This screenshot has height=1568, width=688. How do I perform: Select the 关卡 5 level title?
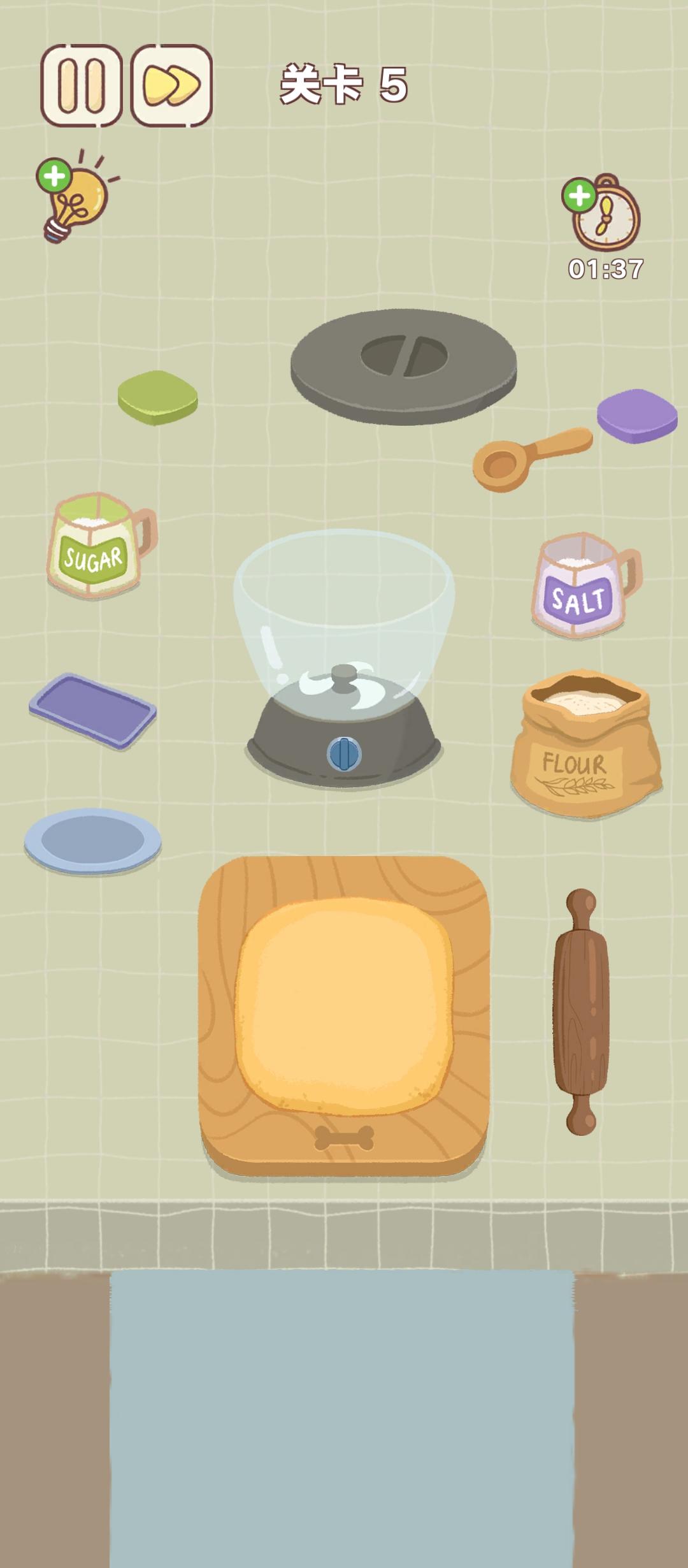[344, 86]
